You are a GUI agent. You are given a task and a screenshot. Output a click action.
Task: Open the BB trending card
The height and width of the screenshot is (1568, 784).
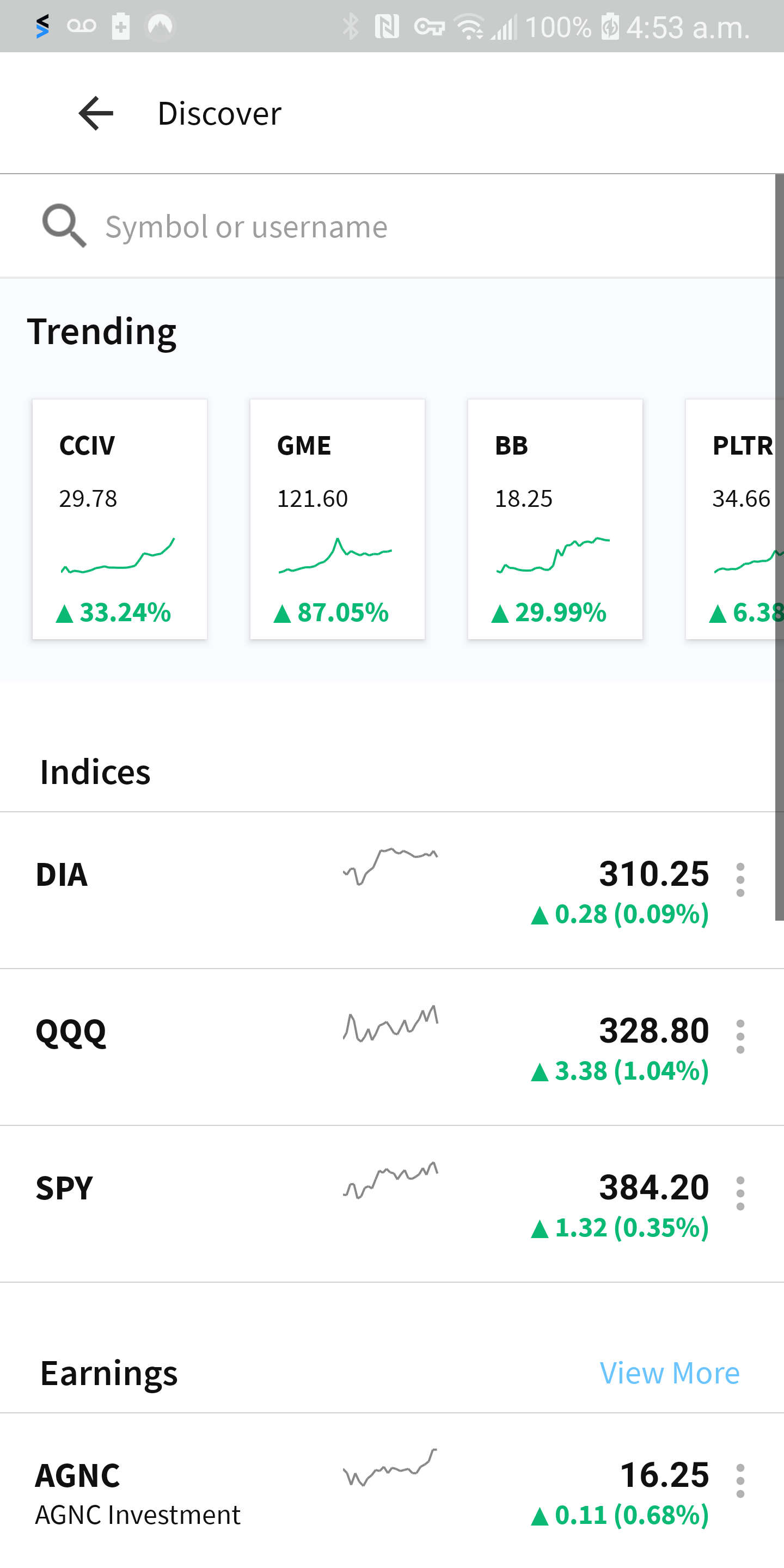[x=555, y=519]
